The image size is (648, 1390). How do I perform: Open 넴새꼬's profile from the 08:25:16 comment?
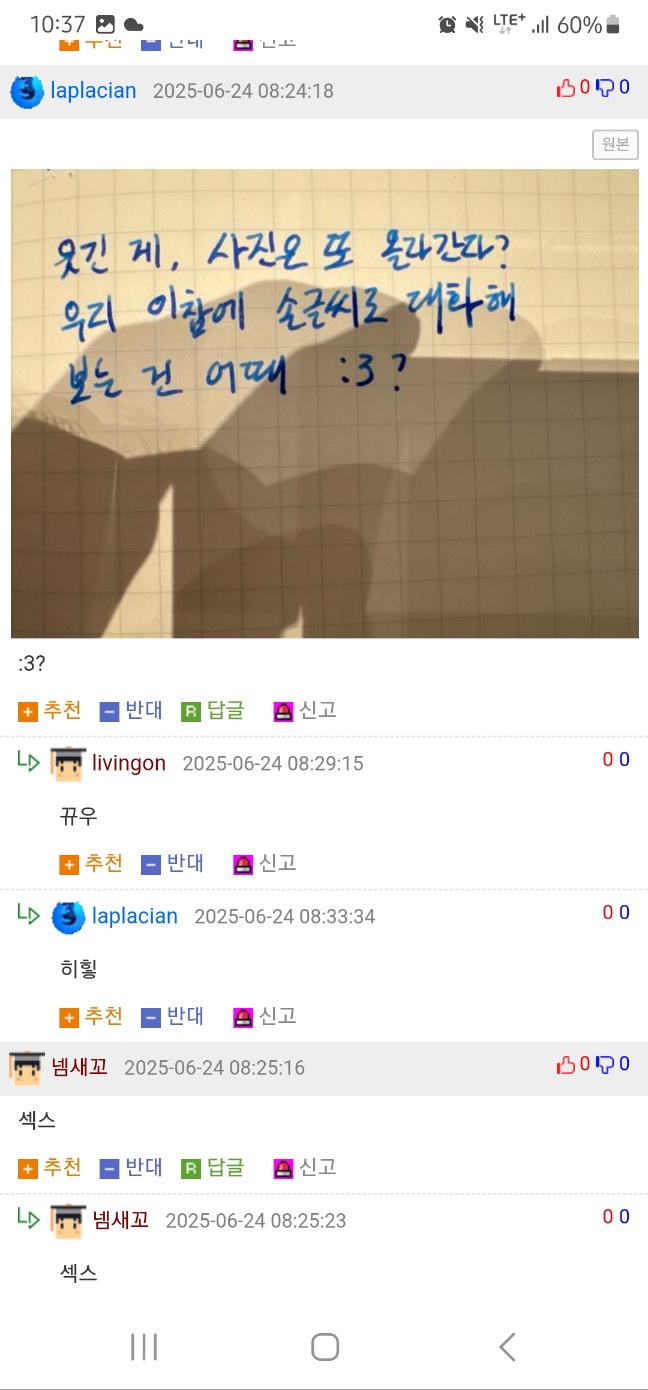coord(79,1068)
